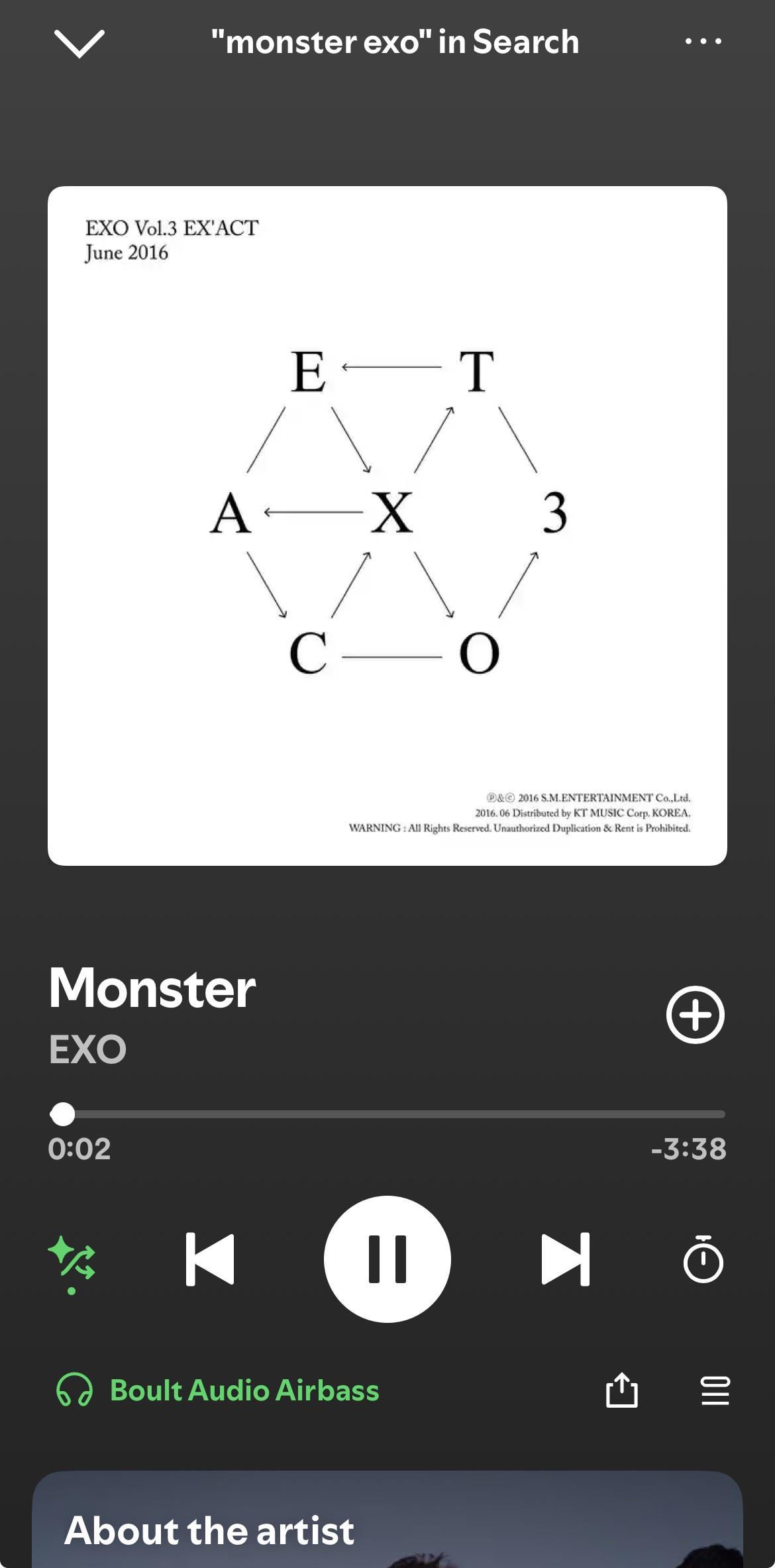The image size is (775, 1568).
Task: Open the artist EXO
Action: coord(87,1049)
